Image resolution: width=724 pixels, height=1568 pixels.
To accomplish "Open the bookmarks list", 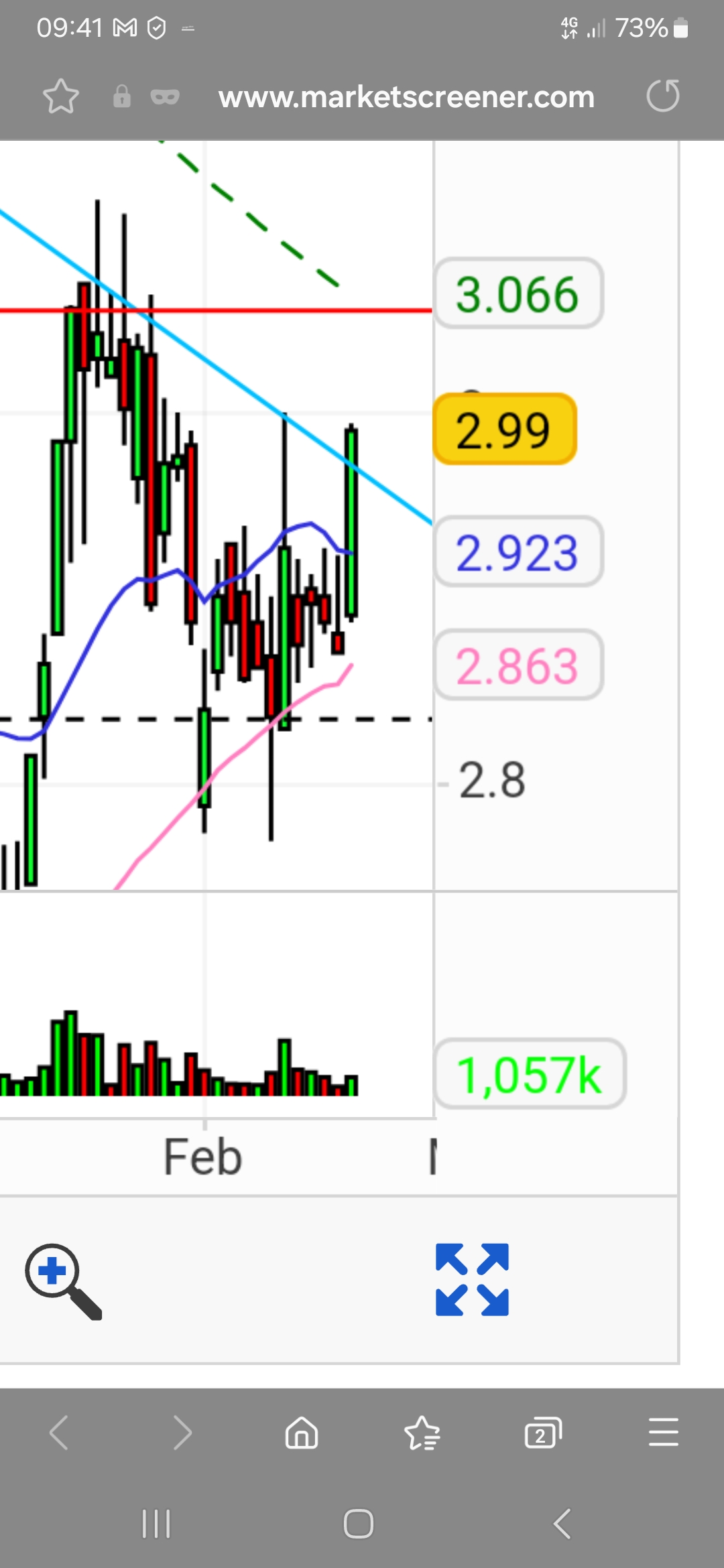I will pos(422,1433).
